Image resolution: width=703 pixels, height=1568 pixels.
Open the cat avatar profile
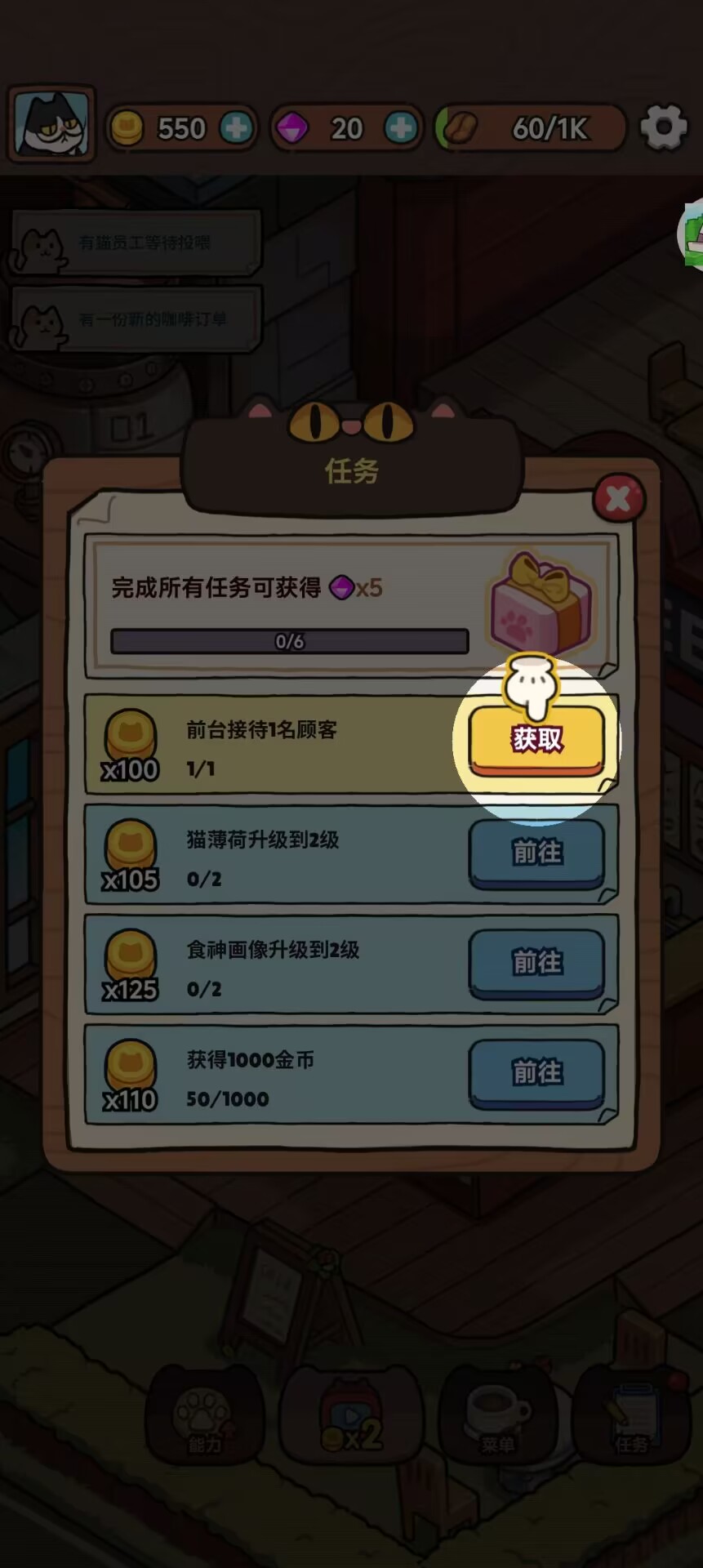51,125
